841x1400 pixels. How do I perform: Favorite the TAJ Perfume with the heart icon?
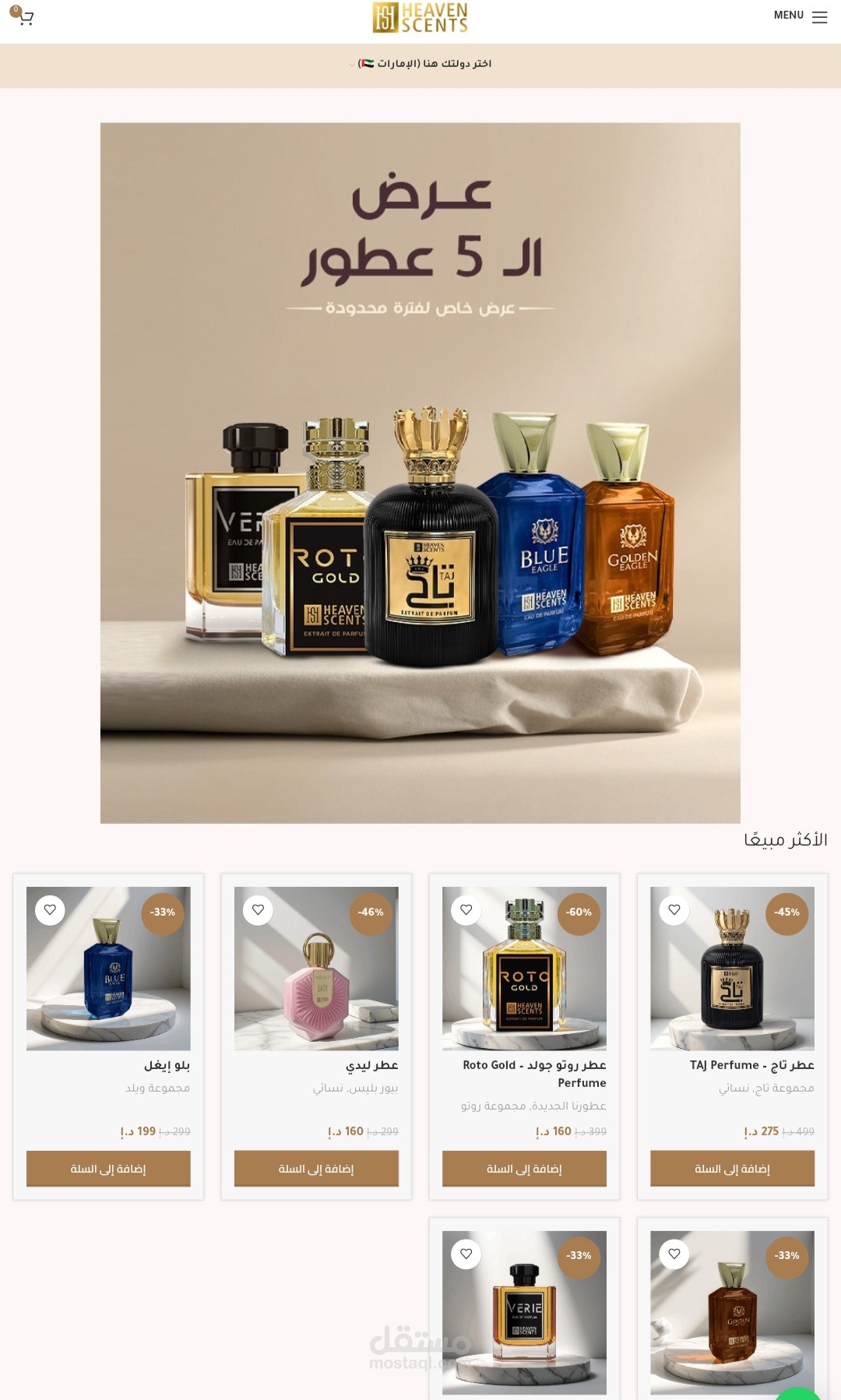coord(674,909)
